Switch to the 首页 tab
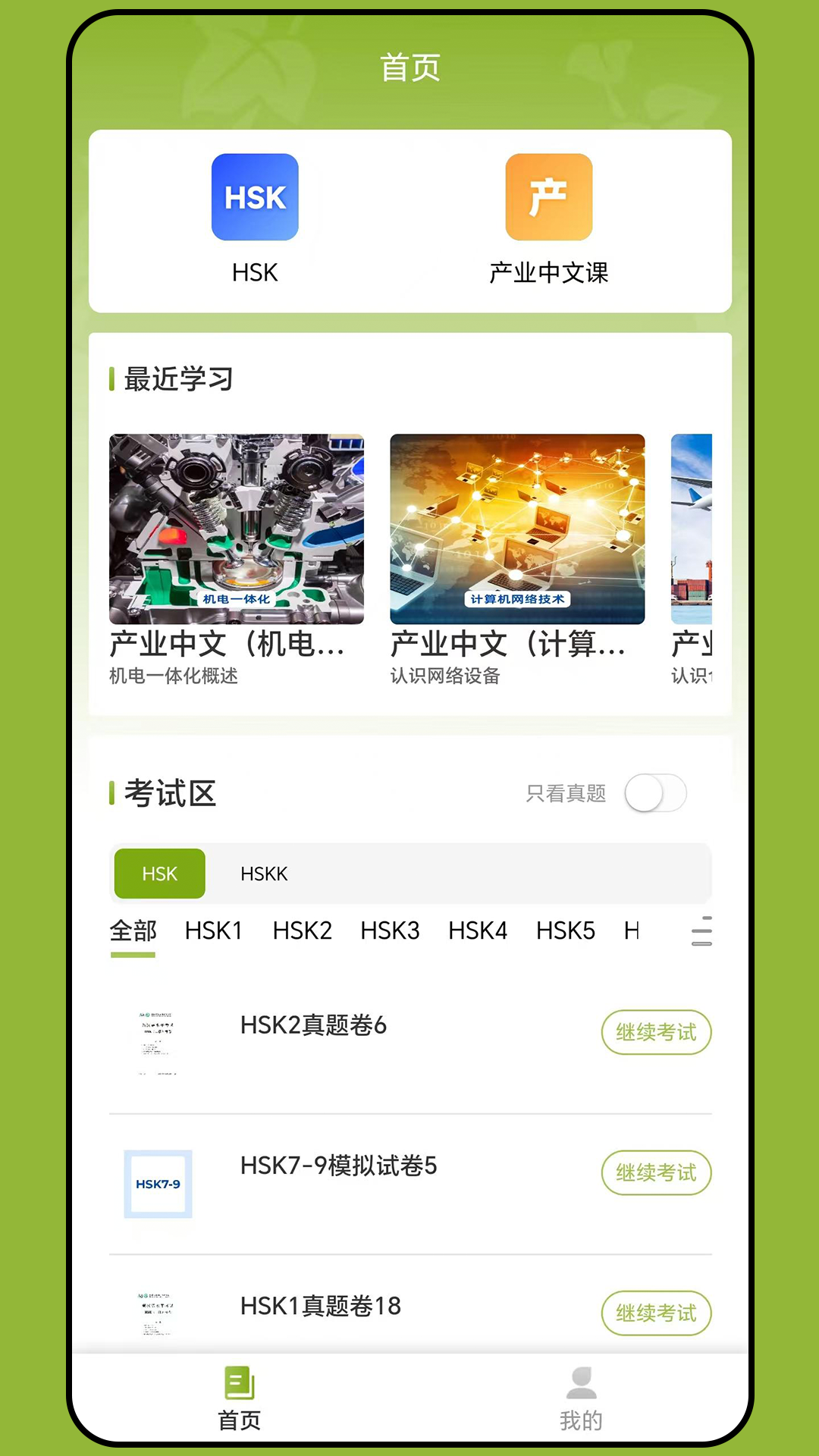The image size is (819, 1456). [240, 1398]
